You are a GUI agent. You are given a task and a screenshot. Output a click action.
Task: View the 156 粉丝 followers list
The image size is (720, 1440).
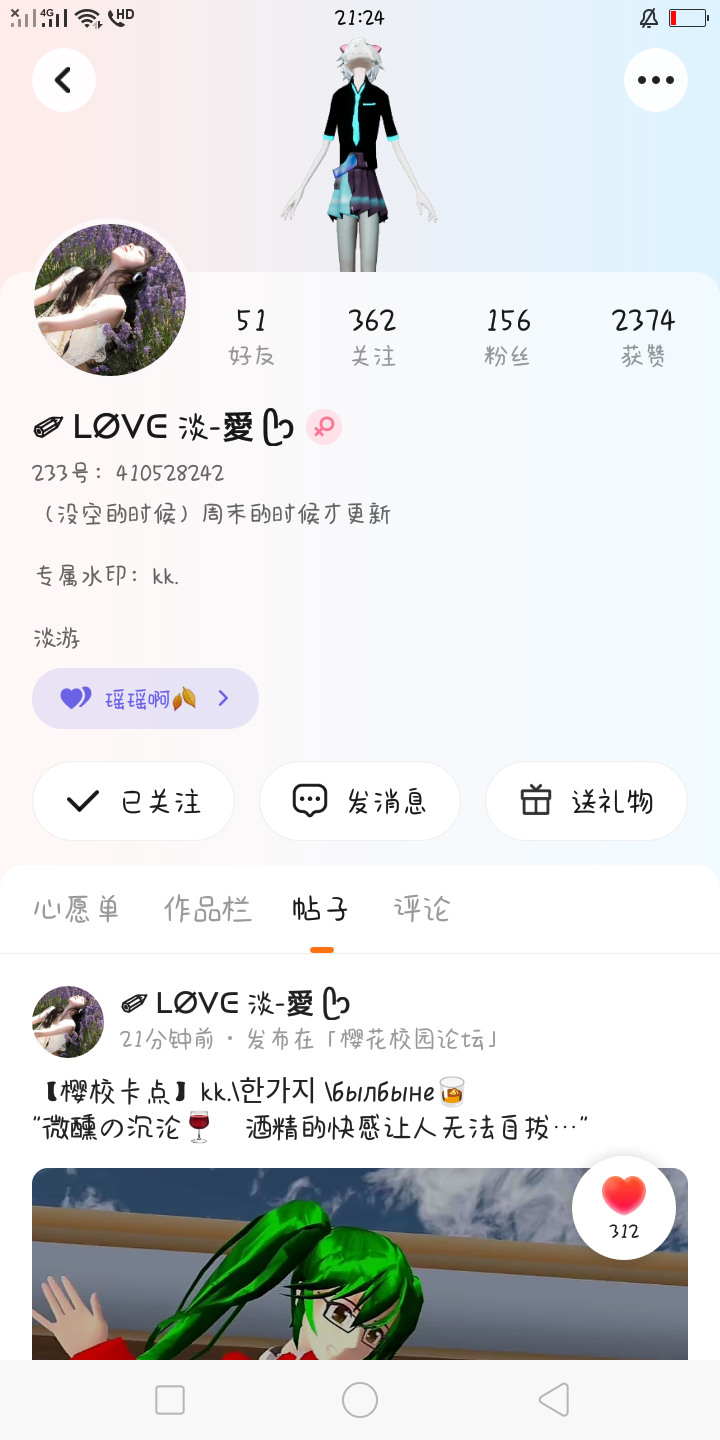(x=508, y=336)
